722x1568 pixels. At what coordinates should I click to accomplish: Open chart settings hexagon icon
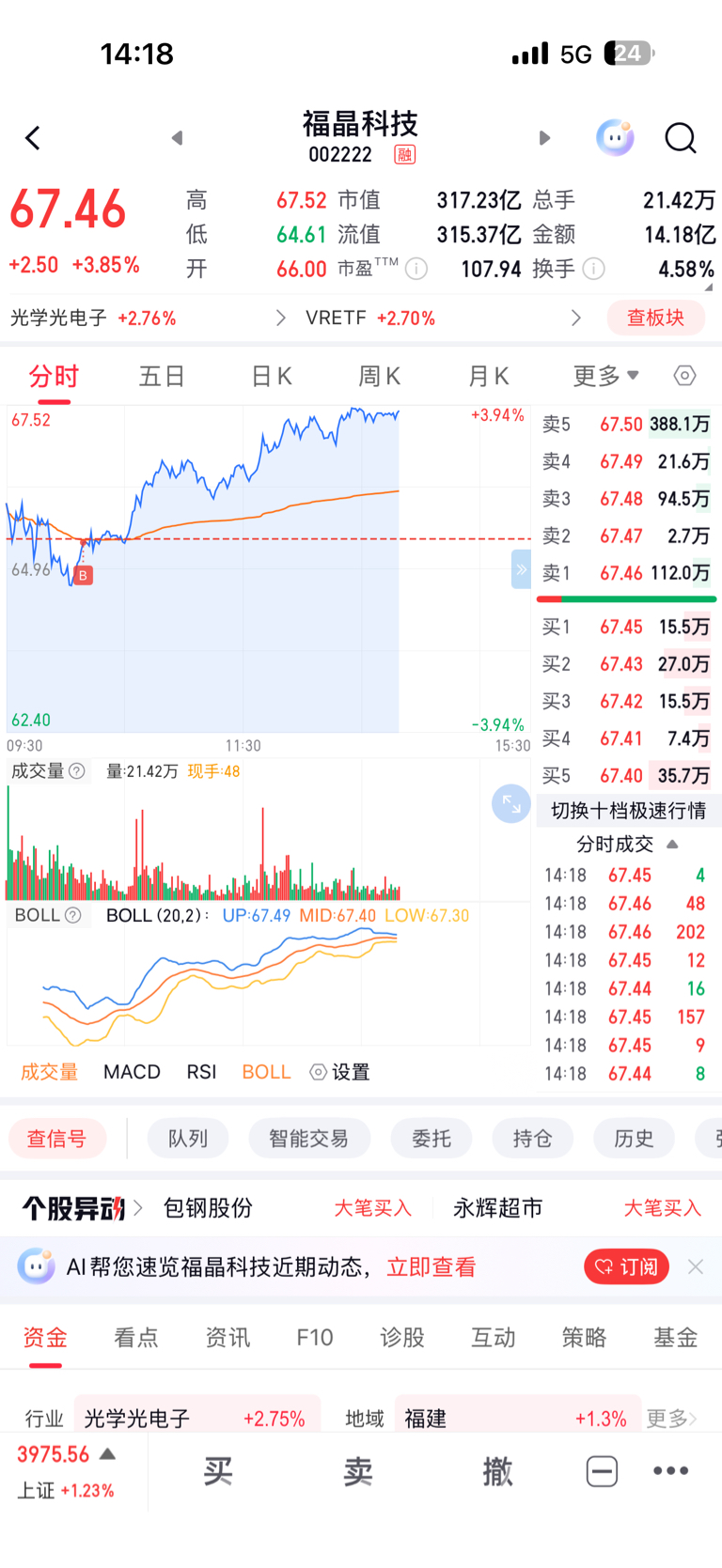pyautogui.click(x=685, y=376)
